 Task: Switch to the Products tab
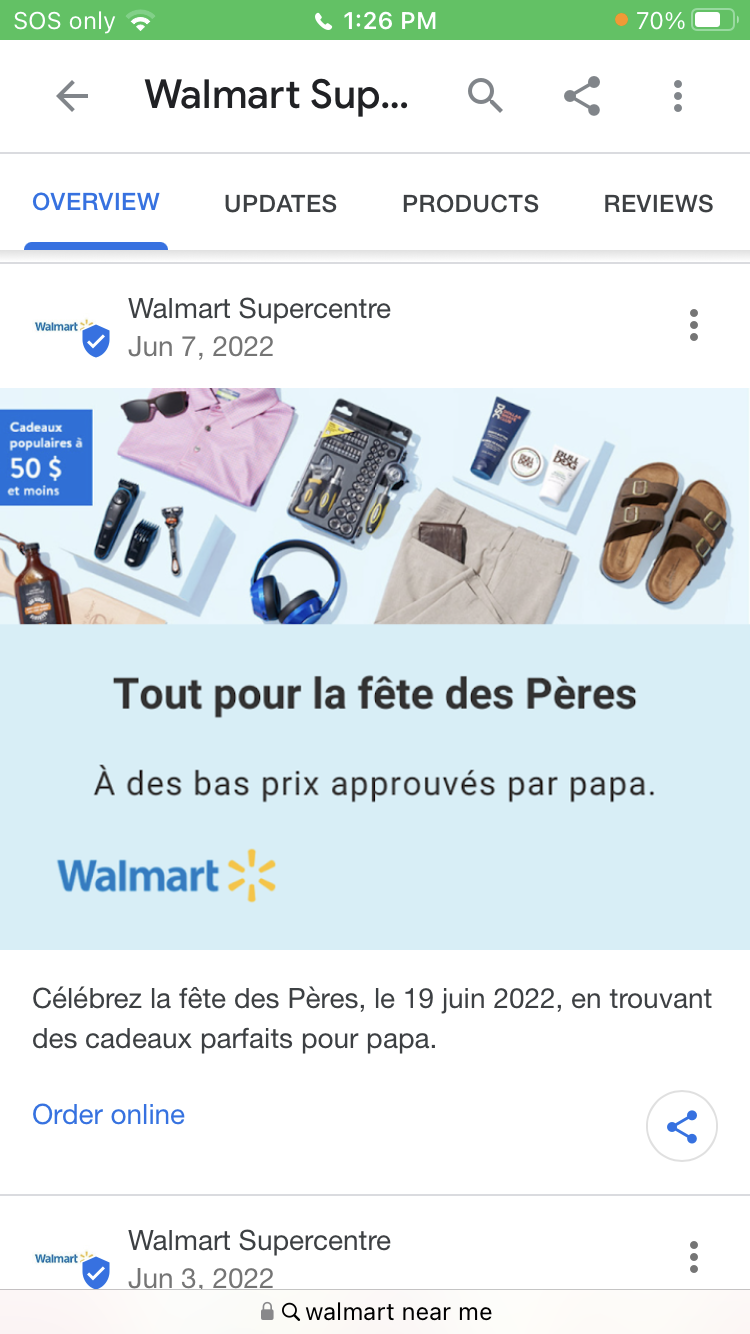pos(470,204)
